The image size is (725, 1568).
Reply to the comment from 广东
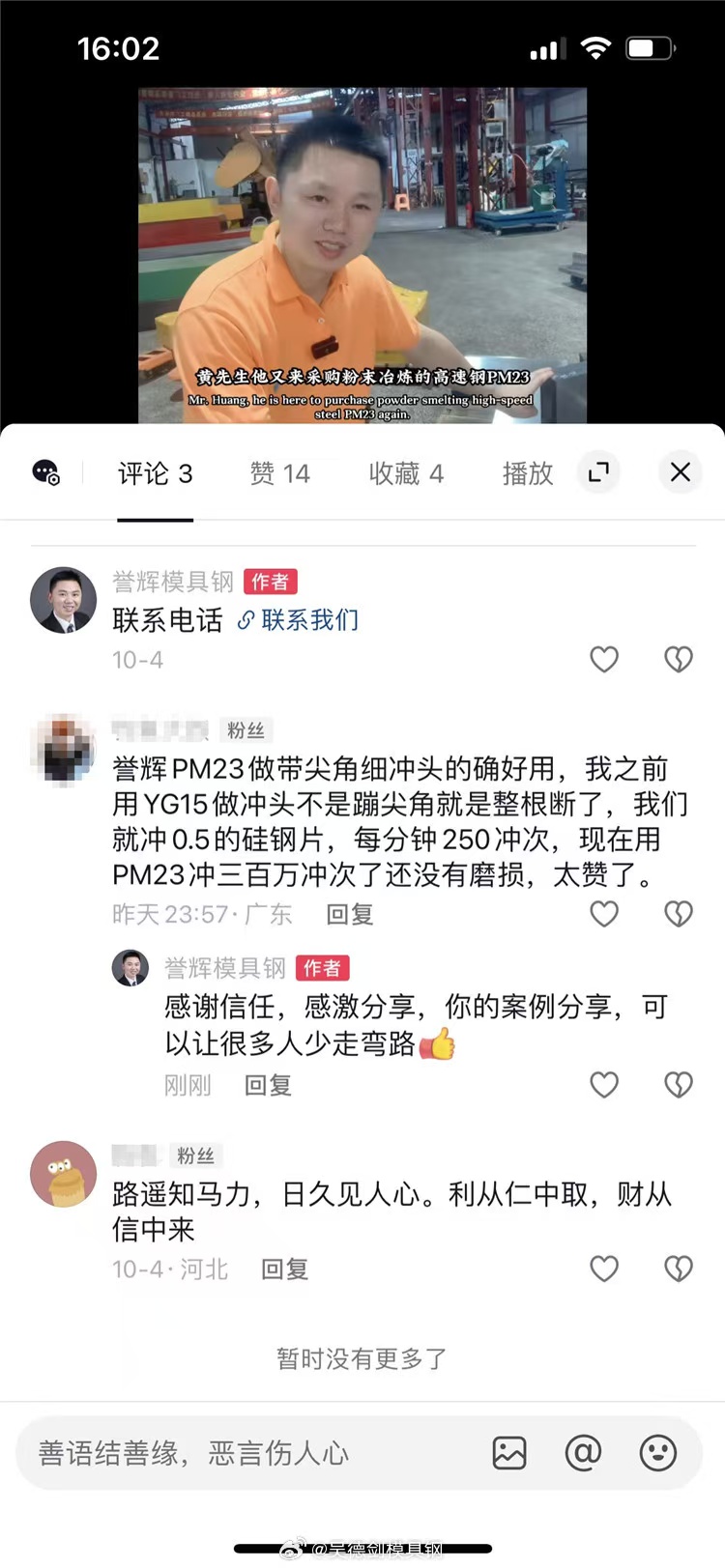(x=349, y=915)
